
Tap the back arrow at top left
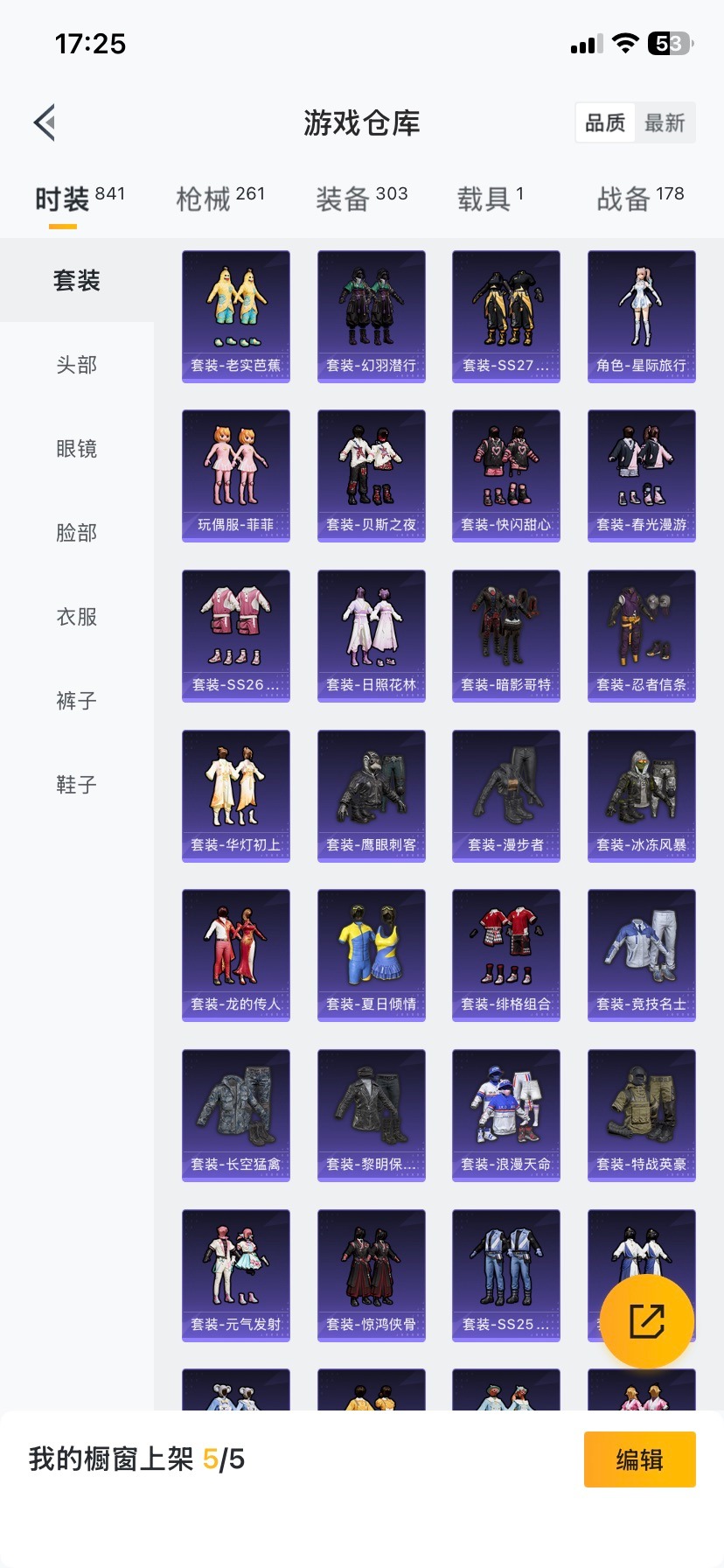tap(45, 122)
